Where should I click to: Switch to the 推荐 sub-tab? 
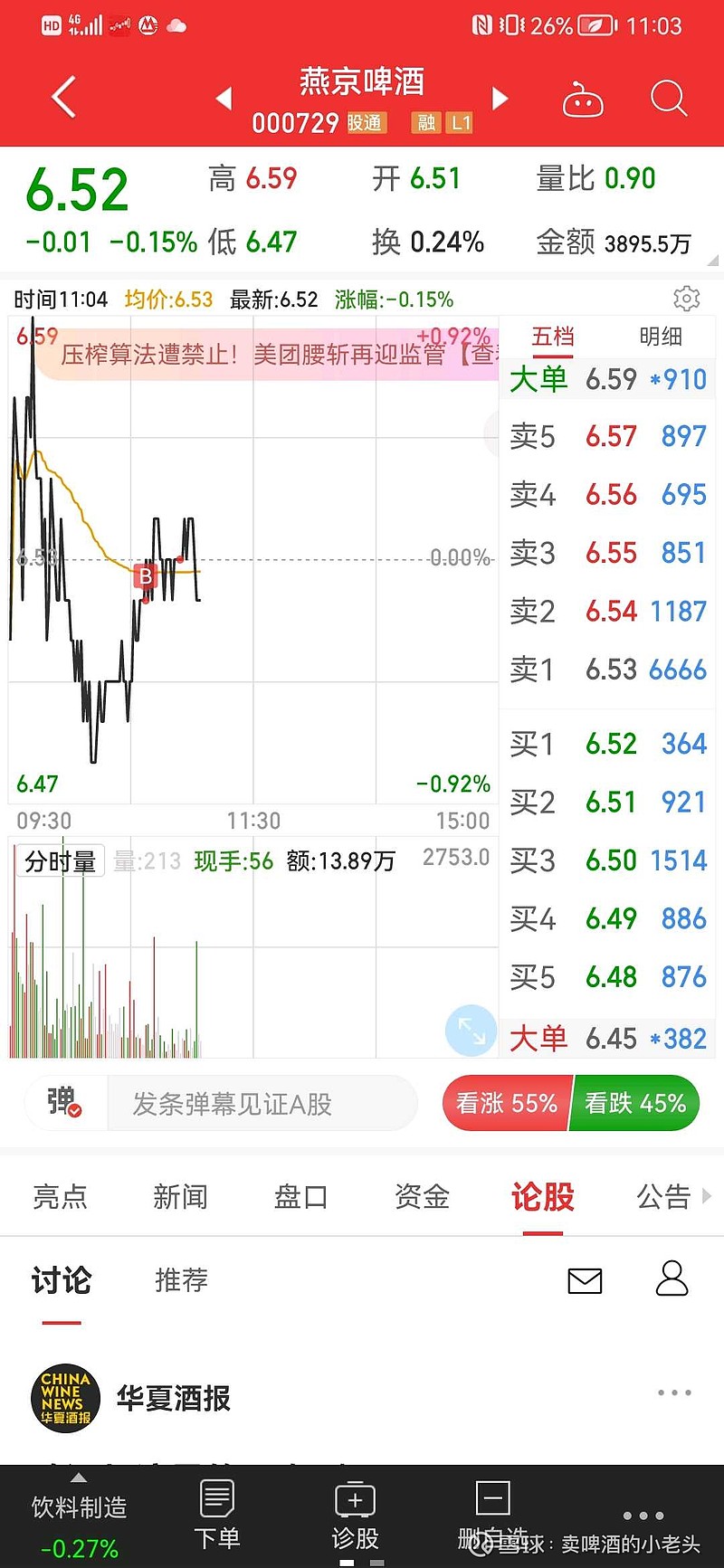coord(181,1279)
